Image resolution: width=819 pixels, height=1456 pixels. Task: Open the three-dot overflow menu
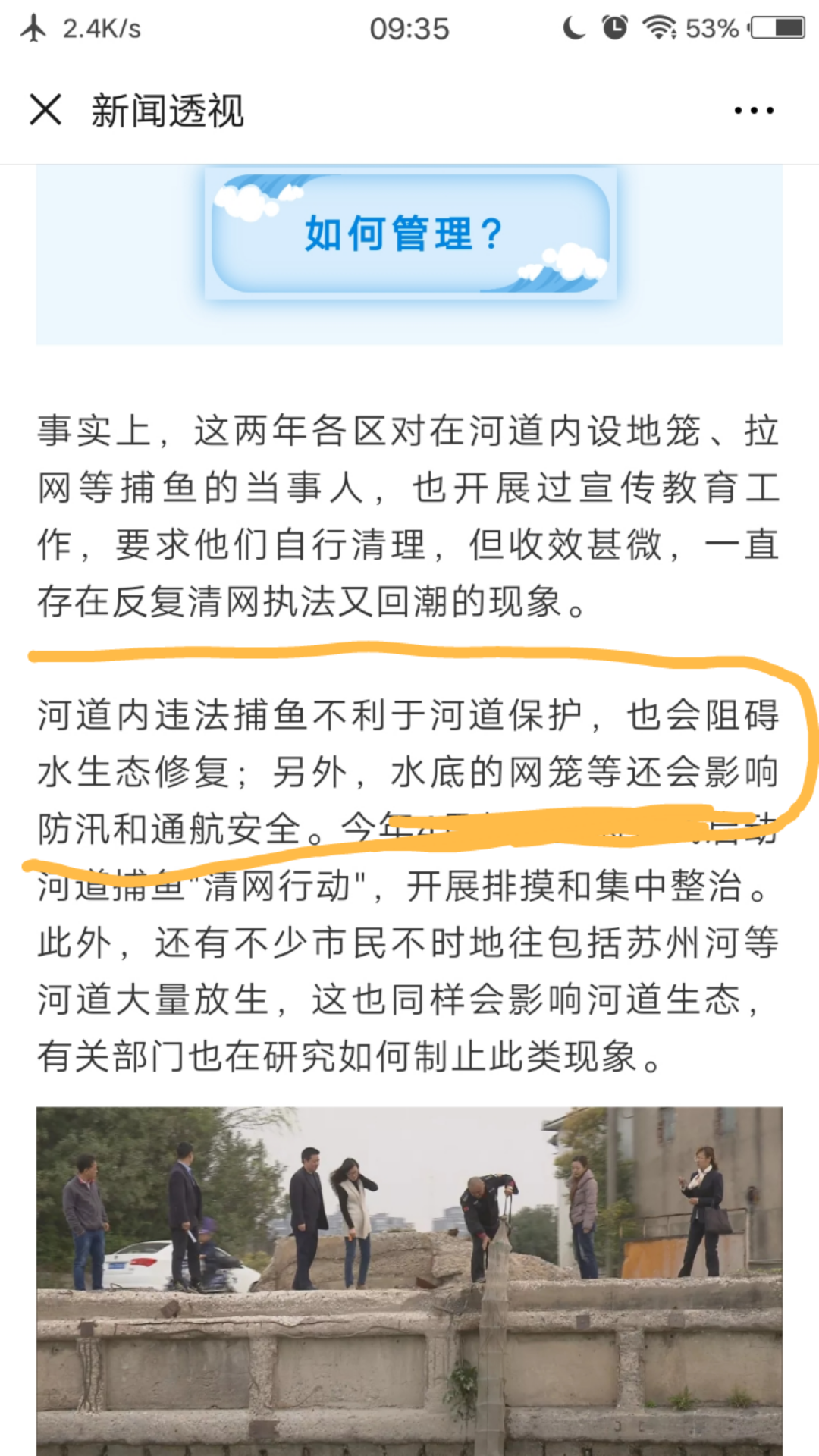click(x=753, y=111)
